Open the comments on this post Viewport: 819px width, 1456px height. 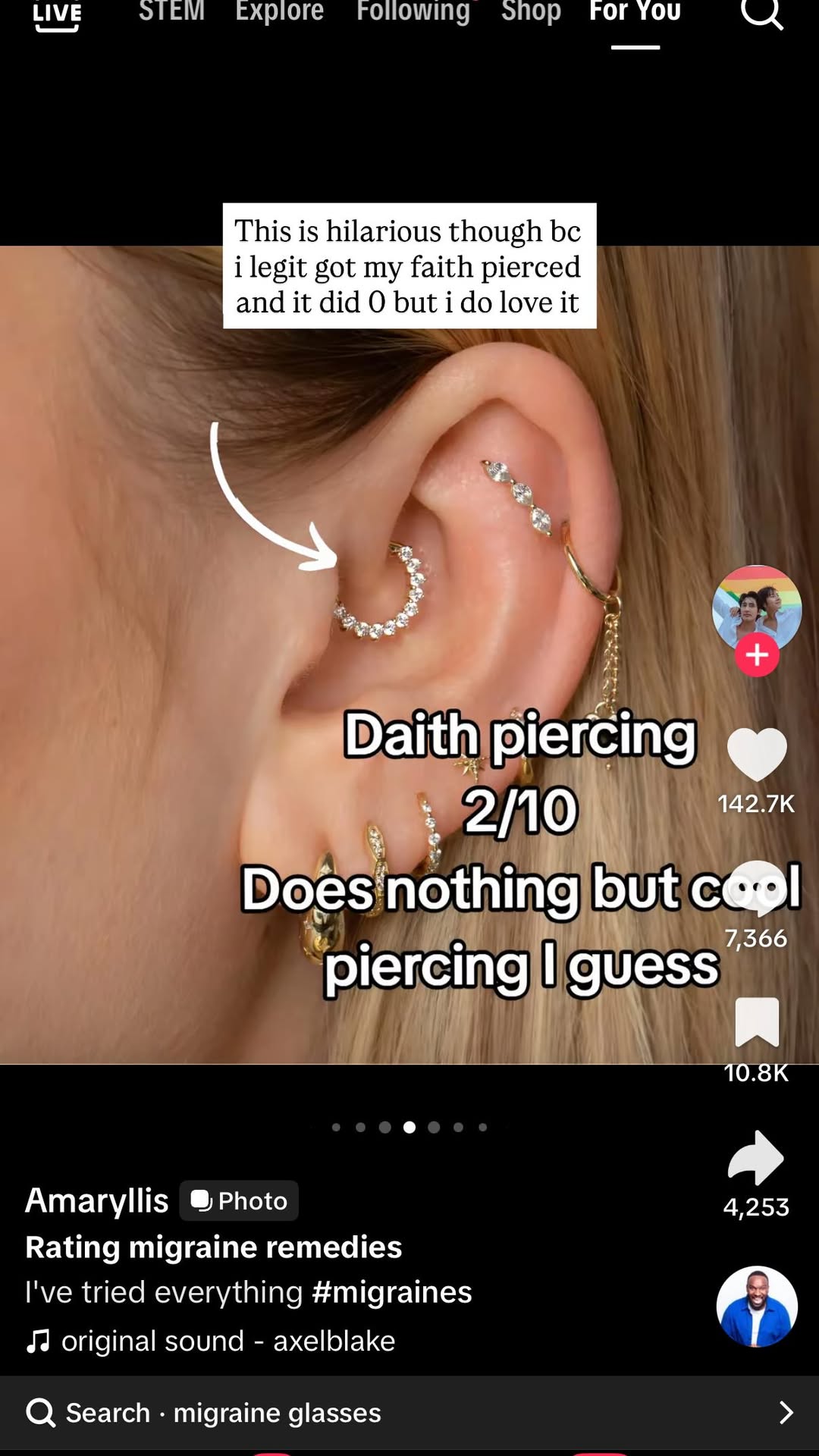[x=757, y=888]
